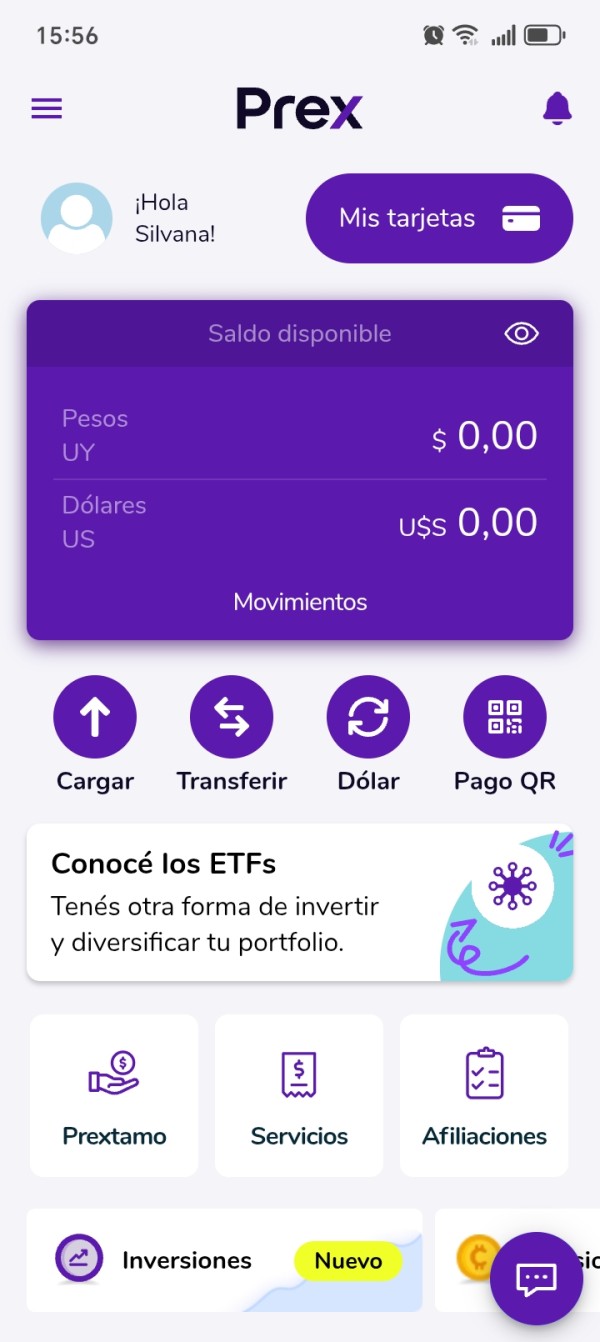Open Silvana's profile avatar
Viewport: 600px width, 1342px height.
coord(76,218)
